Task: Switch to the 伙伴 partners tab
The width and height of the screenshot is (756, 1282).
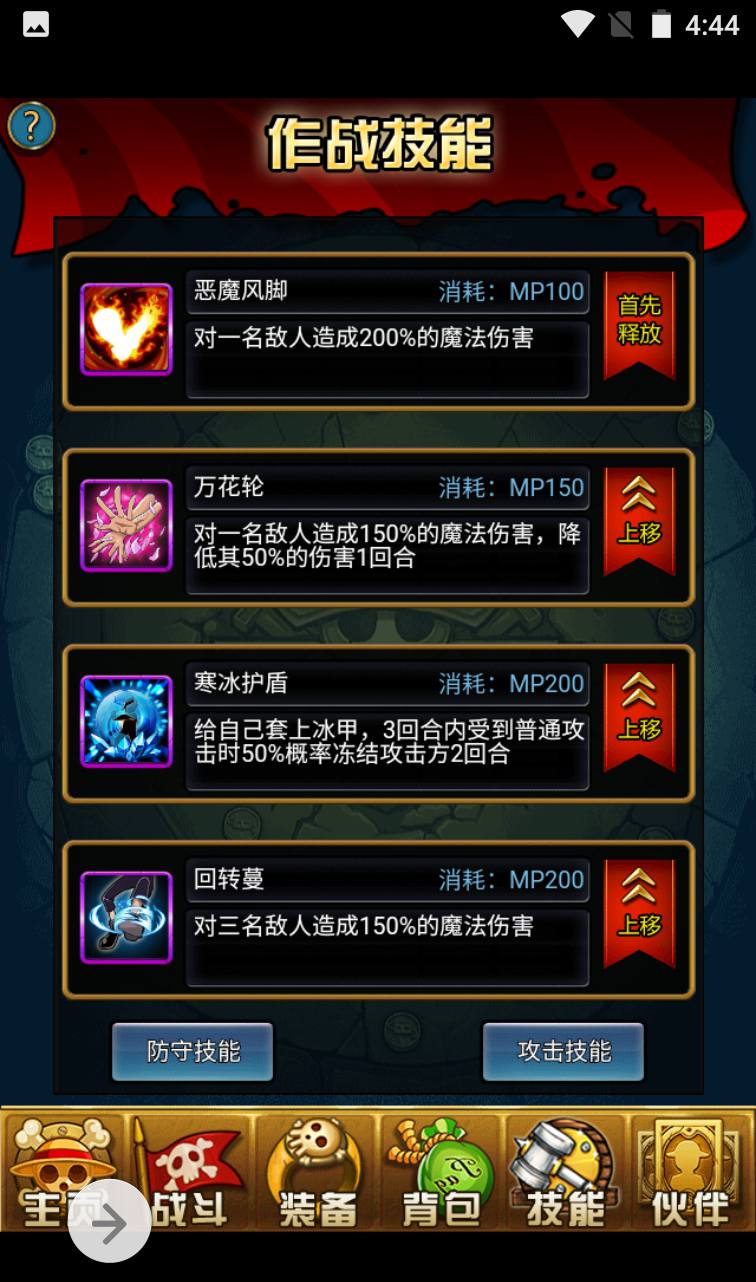Action: [x=690, y=1170]
